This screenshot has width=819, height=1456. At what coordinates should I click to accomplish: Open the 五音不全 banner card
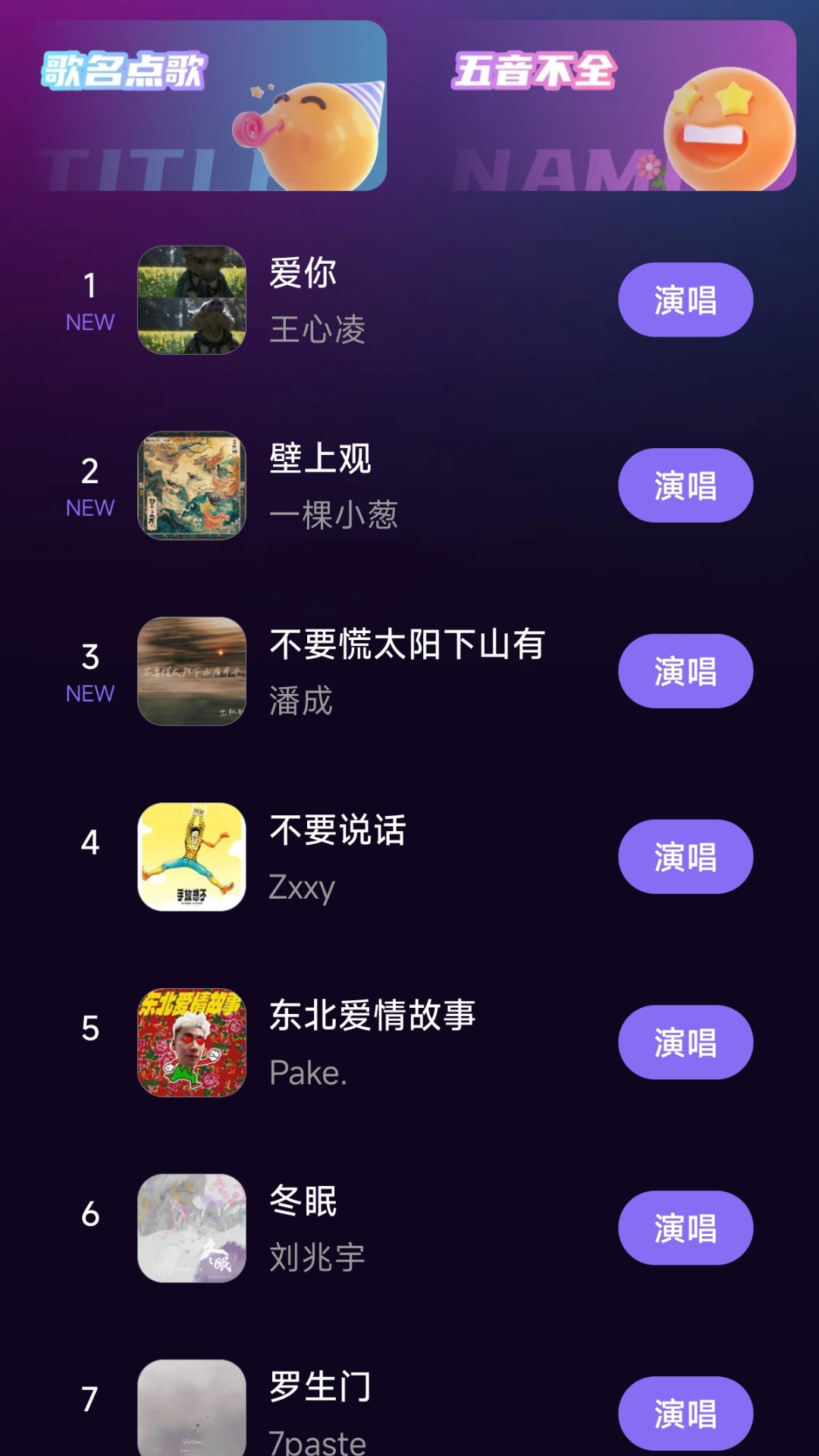tap(614, 106)
